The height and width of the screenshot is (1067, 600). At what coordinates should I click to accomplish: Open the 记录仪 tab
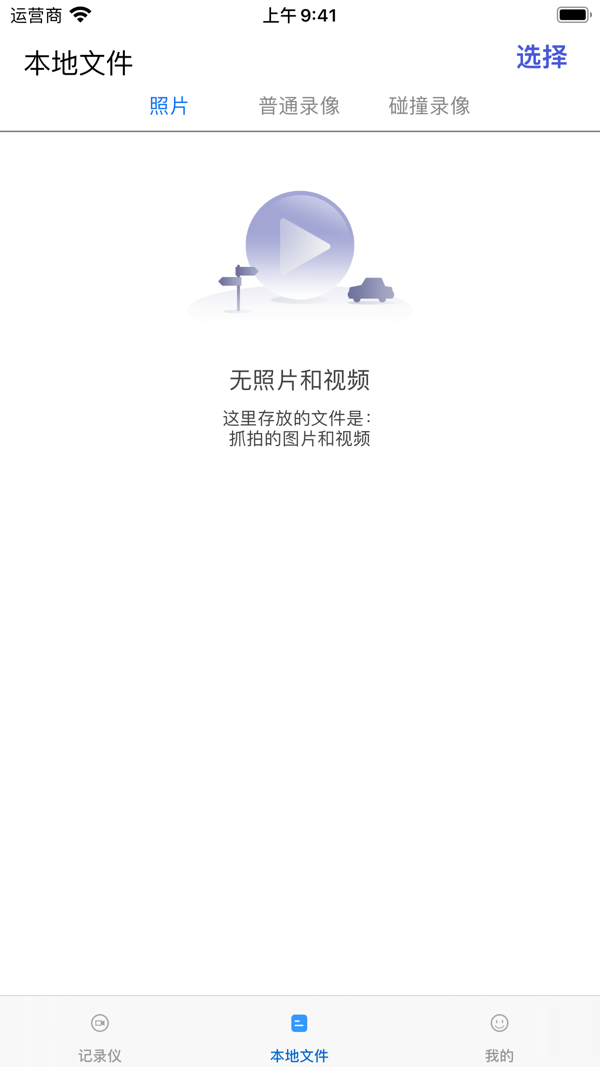[100, 1037]
